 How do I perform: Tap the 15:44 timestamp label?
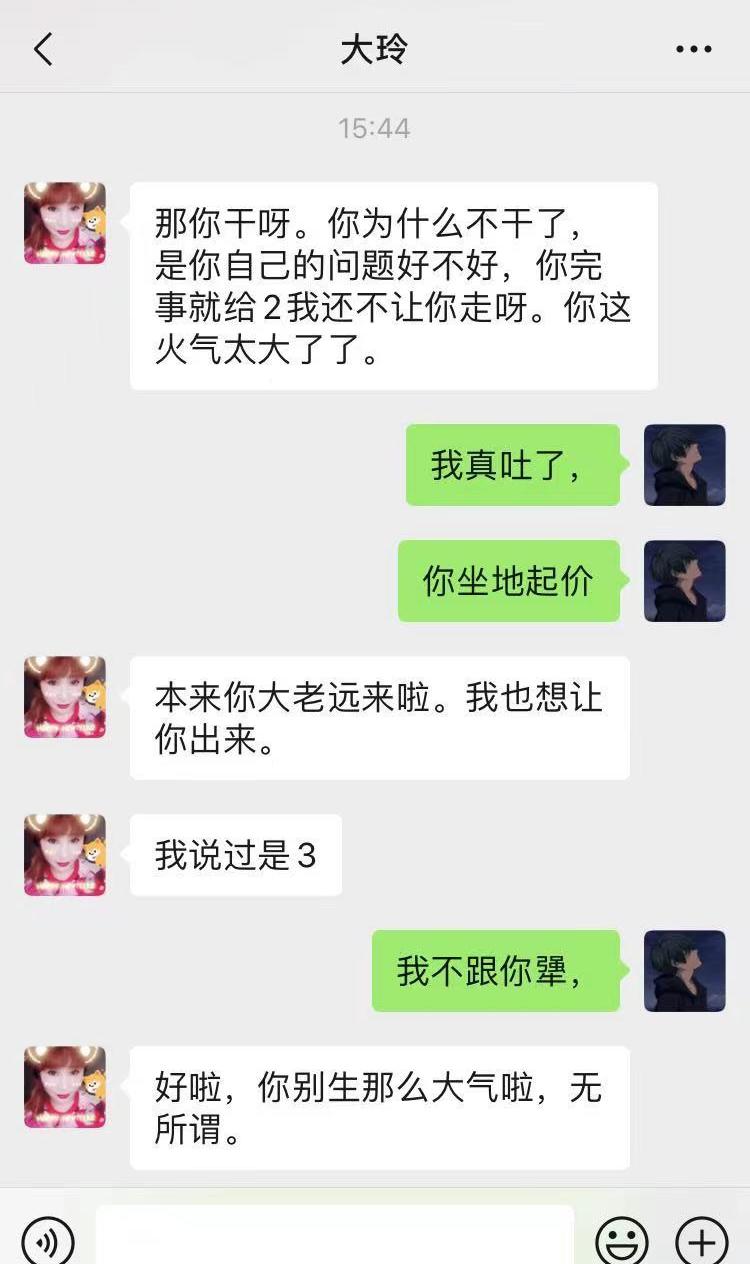pyautogui.click(x=375, y=128)
